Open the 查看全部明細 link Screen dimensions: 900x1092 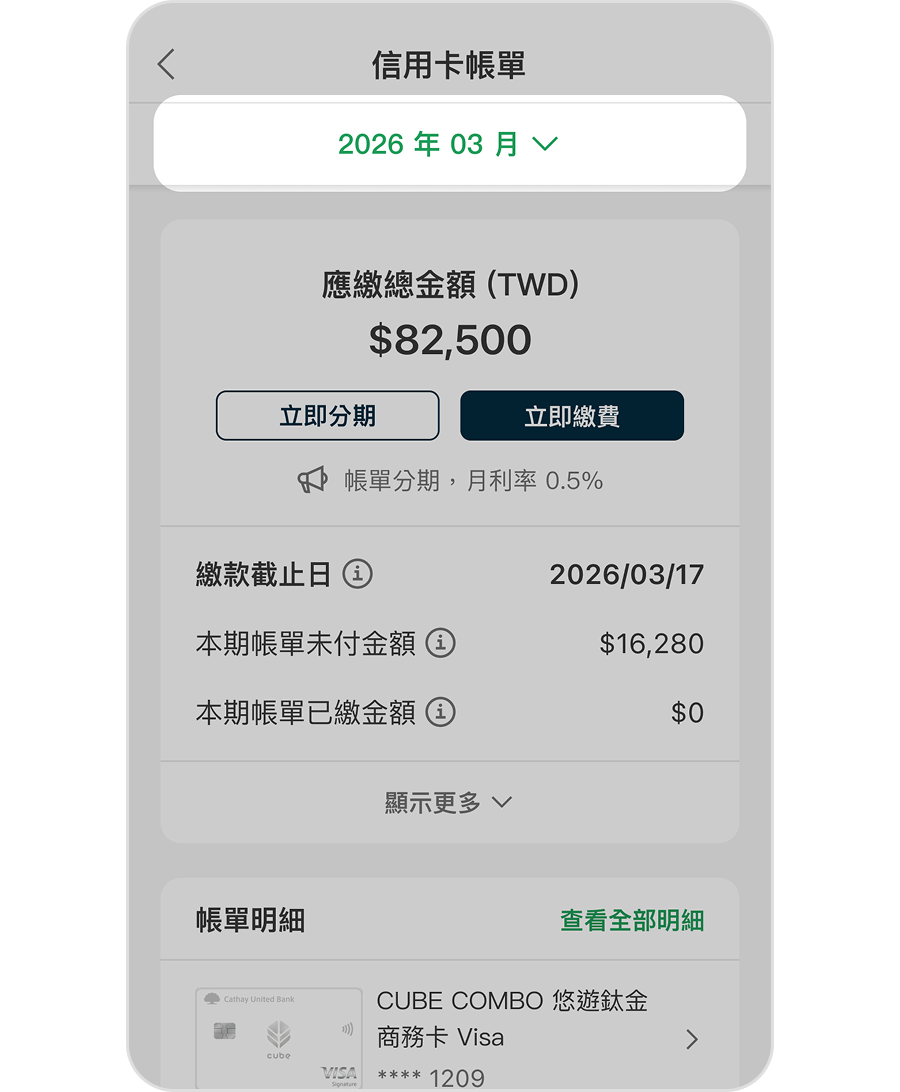tap(632, 921)
